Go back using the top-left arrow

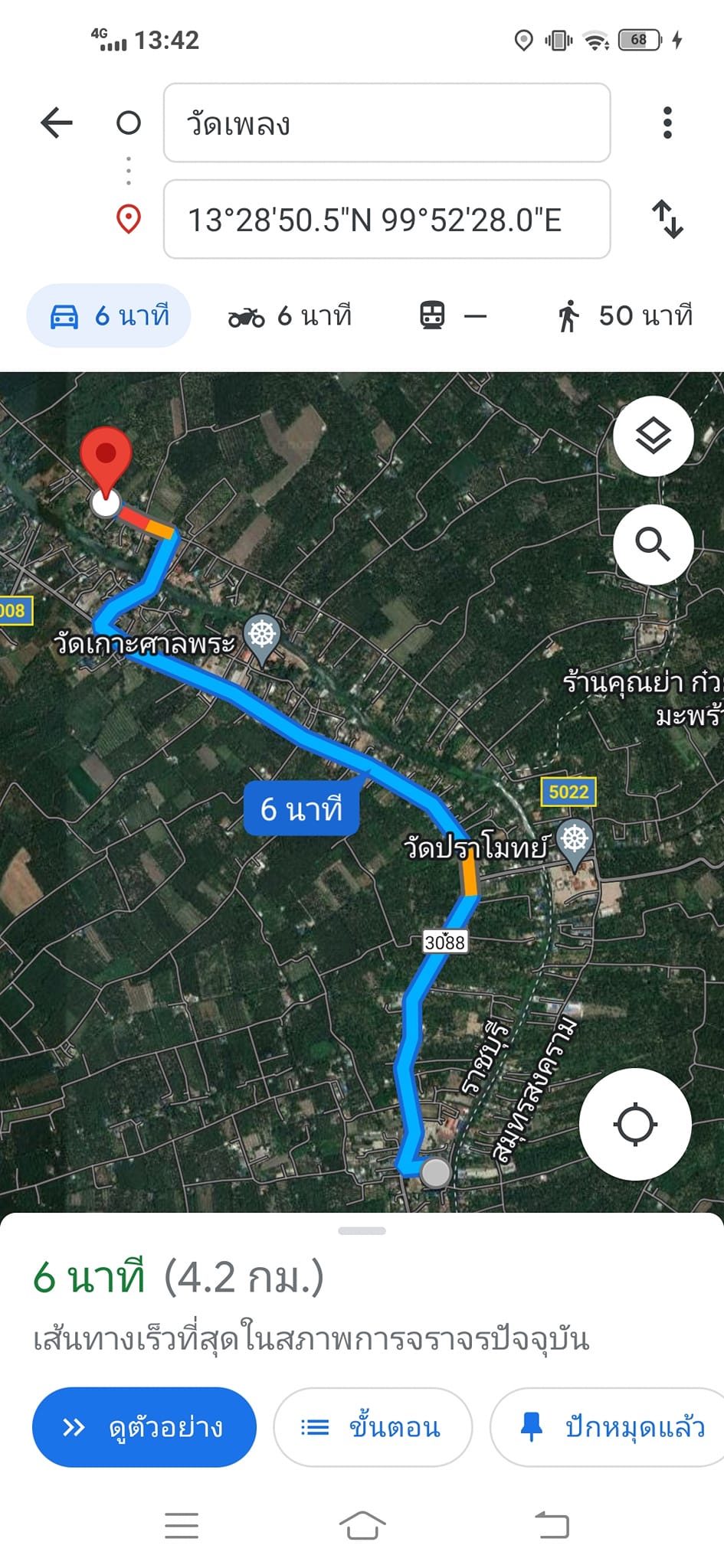click(57, 122)
